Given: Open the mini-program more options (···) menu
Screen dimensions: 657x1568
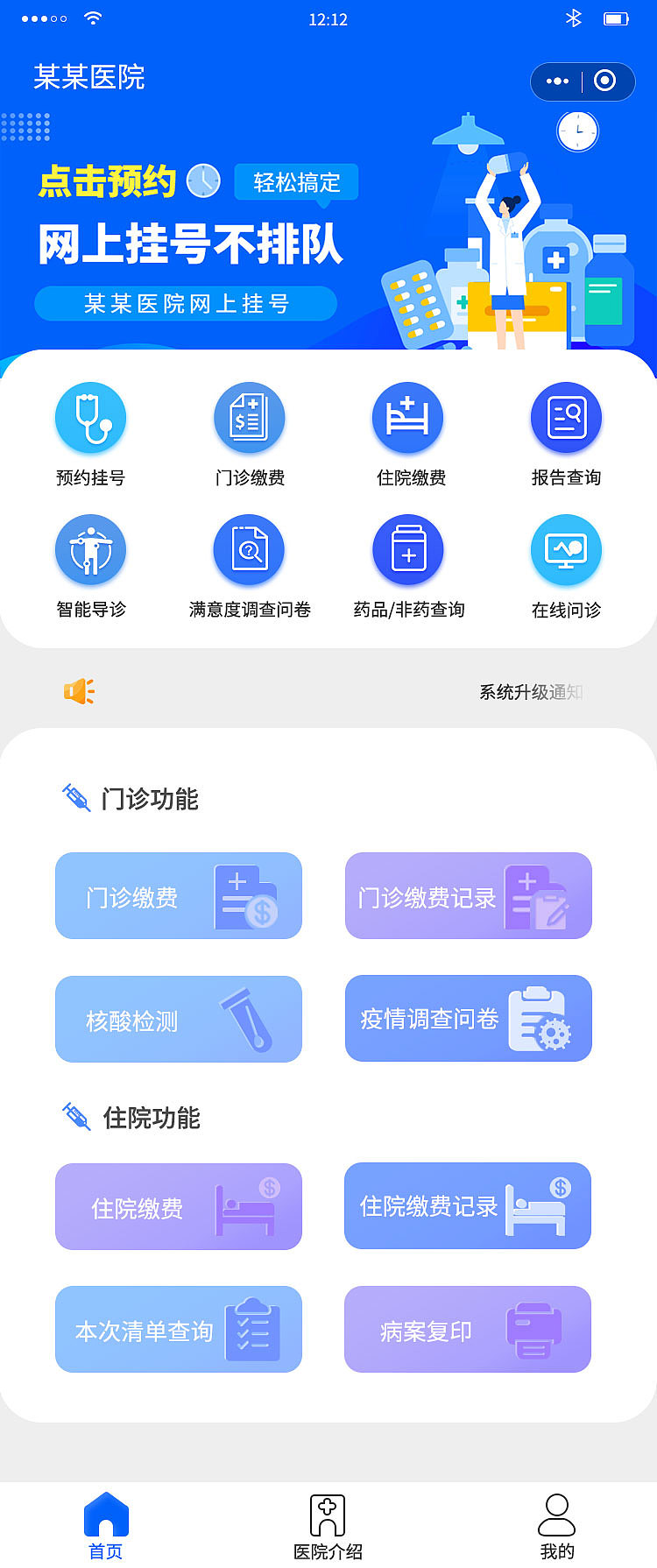Looking at the screenshot, I should point(555,81).
